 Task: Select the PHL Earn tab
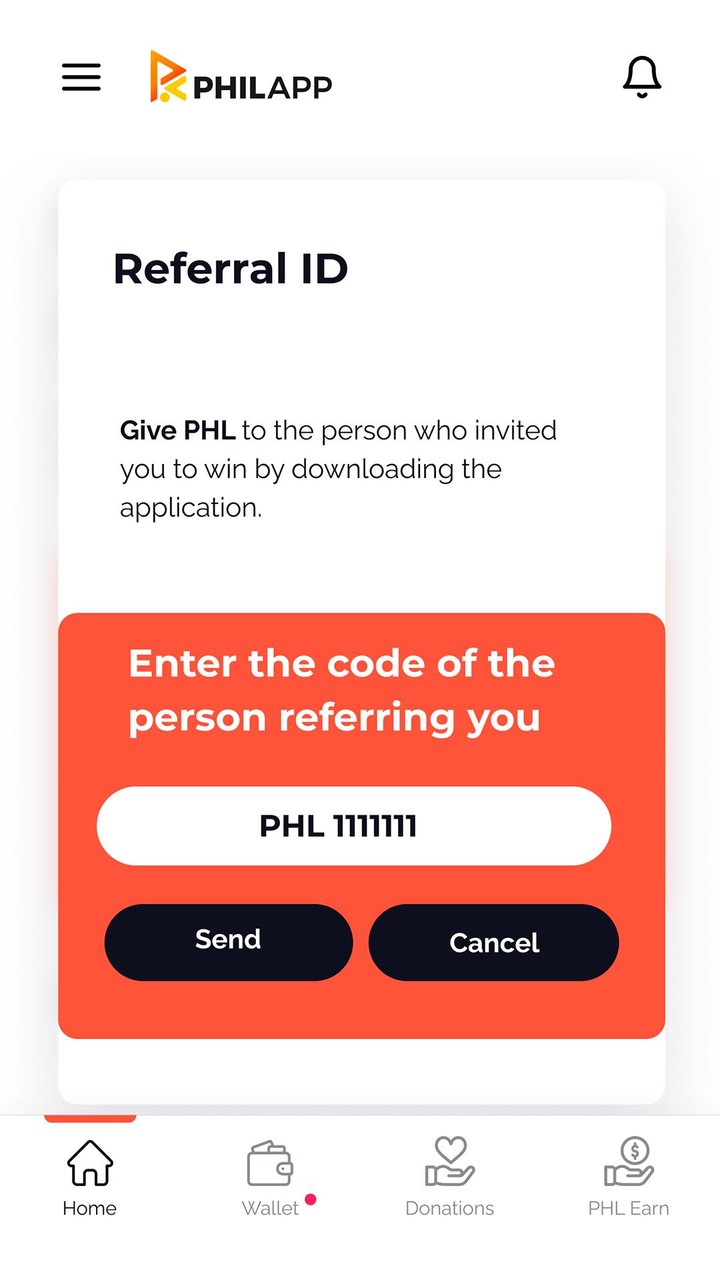[x=629, y=1178]
